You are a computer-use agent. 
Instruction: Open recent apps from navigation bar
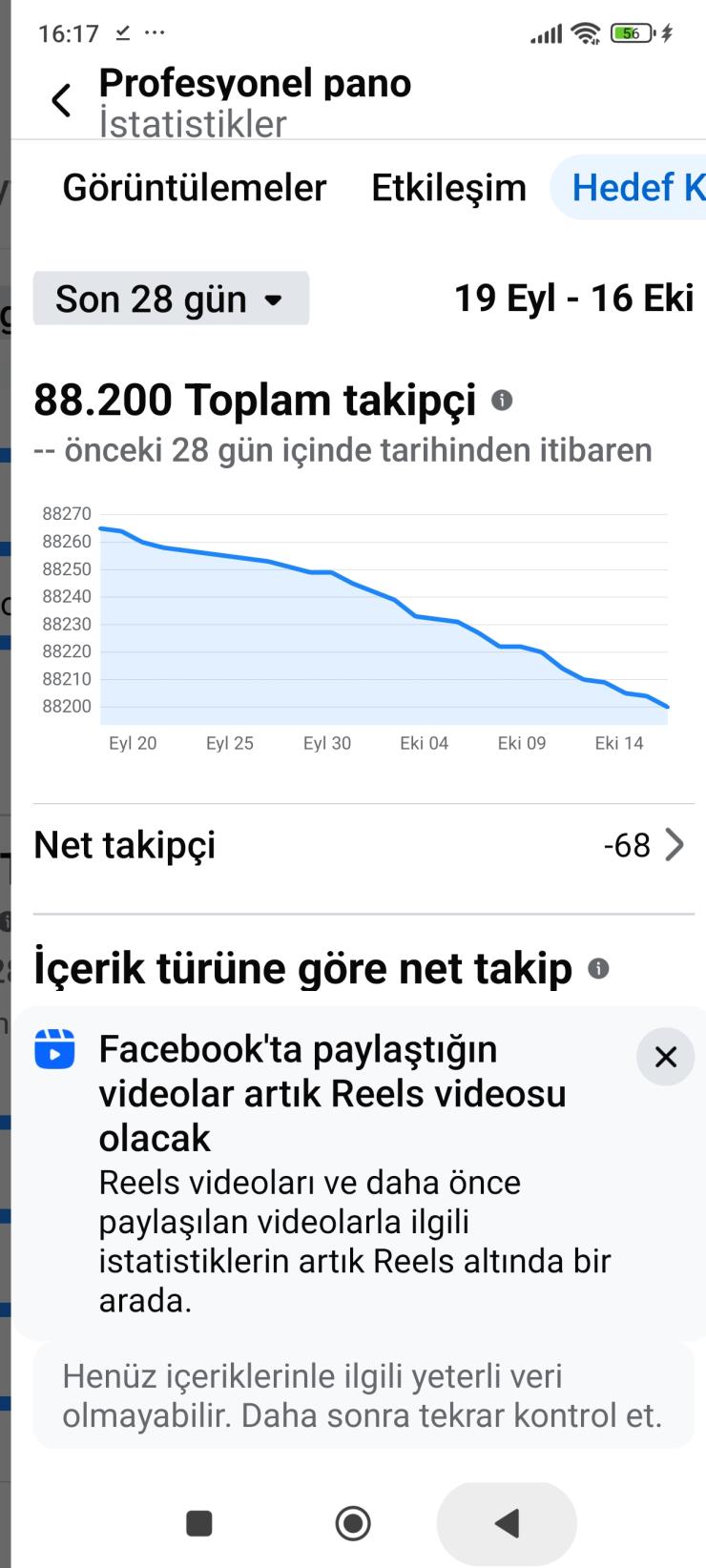coord(199,1523)
